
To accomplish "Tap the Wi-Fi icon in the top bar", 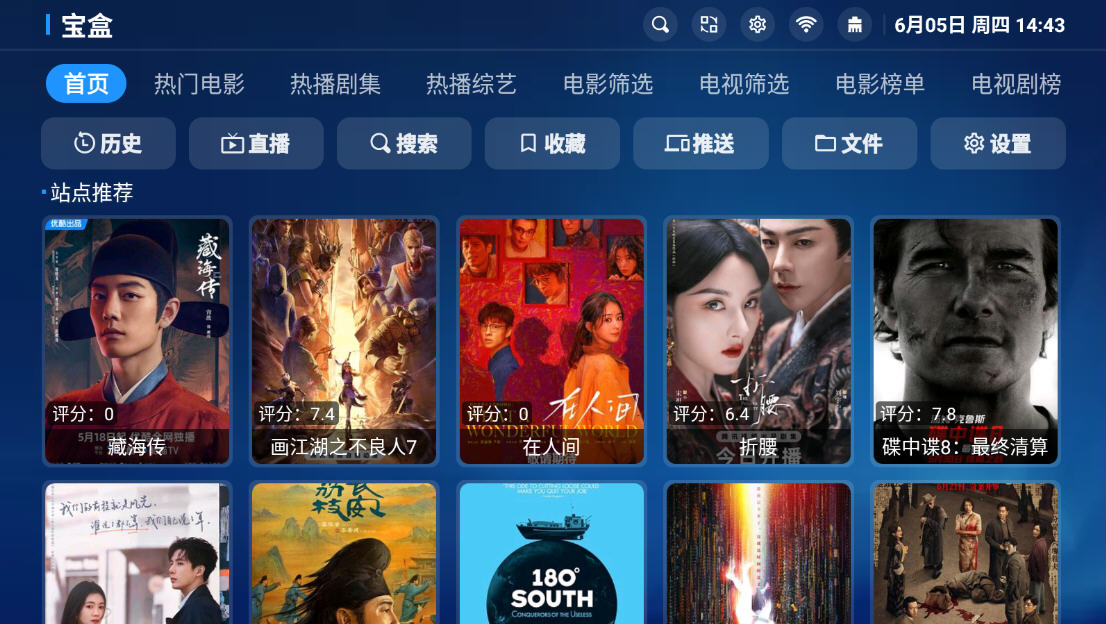I will point(806,25).
